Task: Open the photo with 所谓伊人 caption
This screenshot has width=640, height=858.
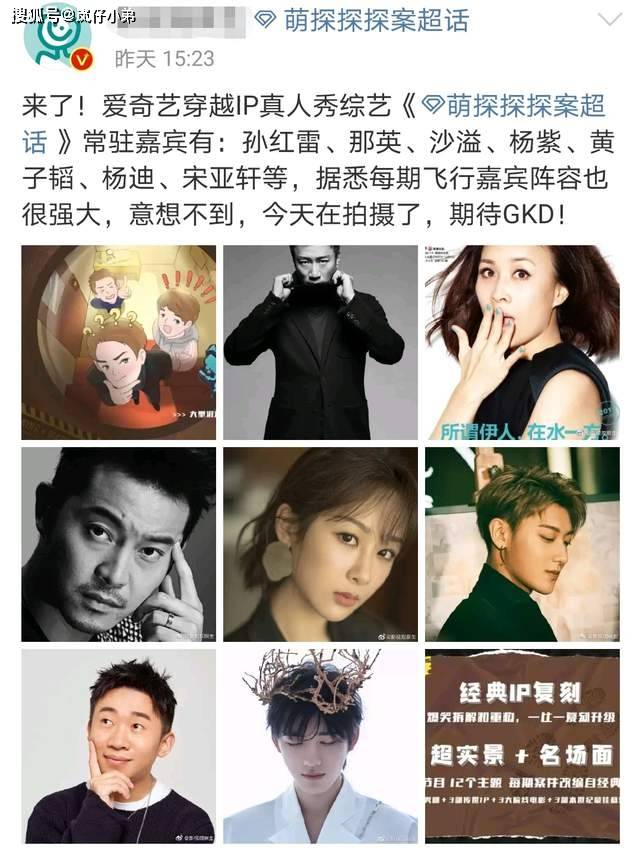Action: click(x=521, y=343)
